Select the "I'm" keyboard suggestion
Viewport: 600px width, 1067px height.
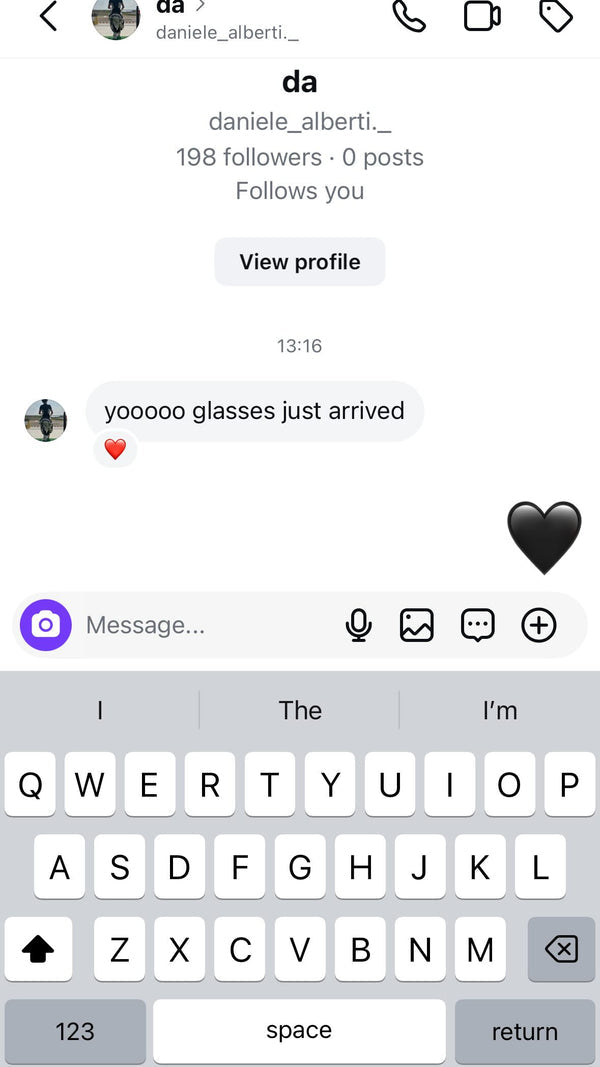click(499, 710)
